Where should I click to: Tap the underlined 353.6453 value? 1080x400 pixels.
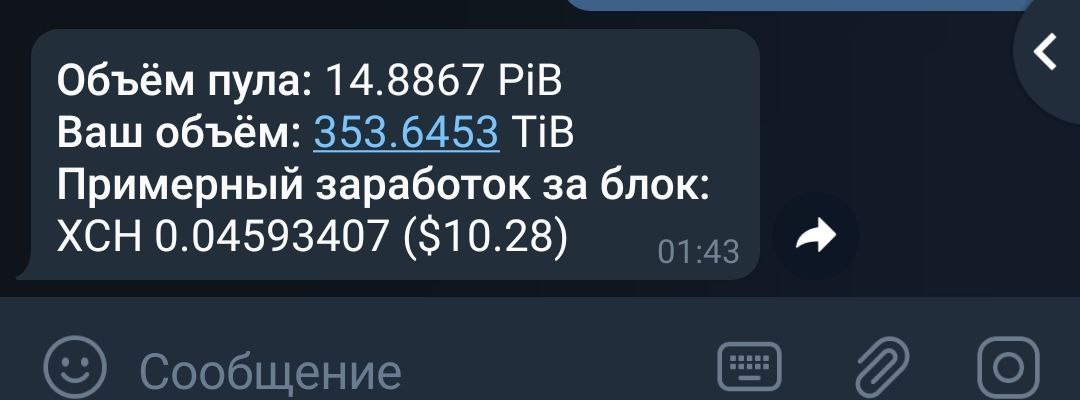coord(406,132)
